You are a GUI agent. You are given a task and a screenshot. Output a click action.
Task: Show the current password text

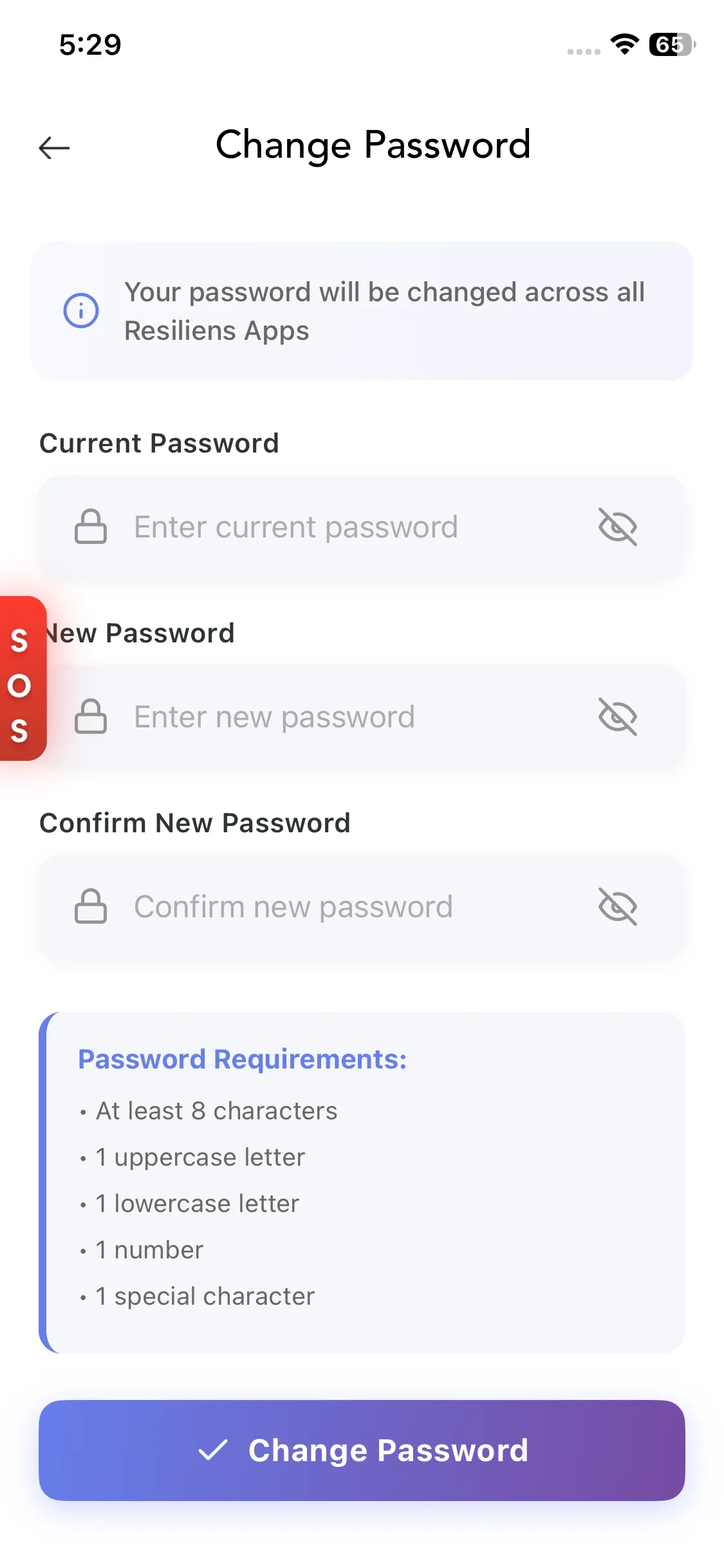(x=617, y=527)
